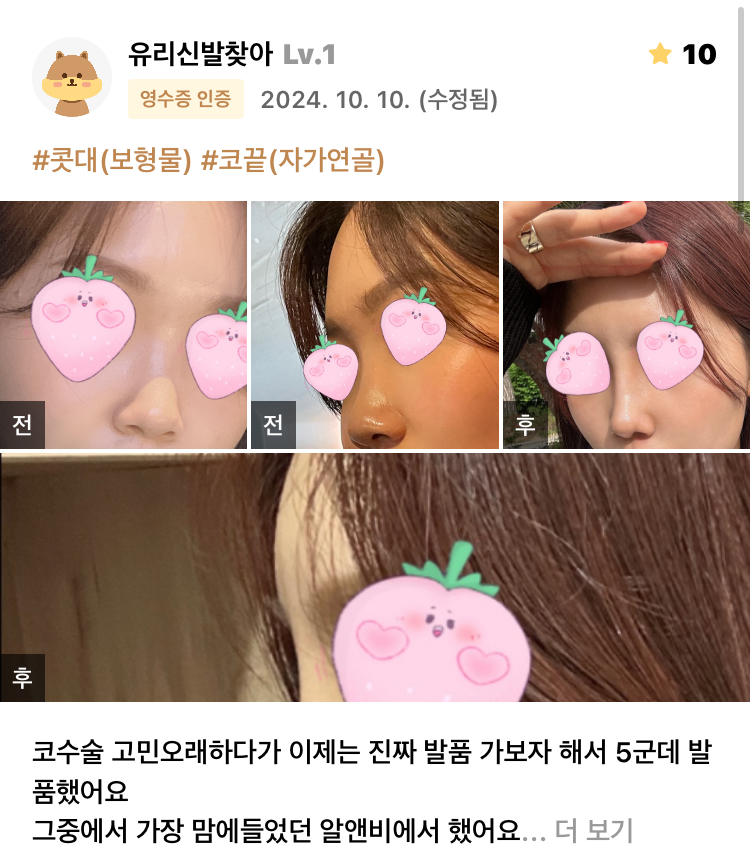This screenshot has width=750, height=864.
Task: Open the second 전 side-profile photo
Action: tap(374, 325)
